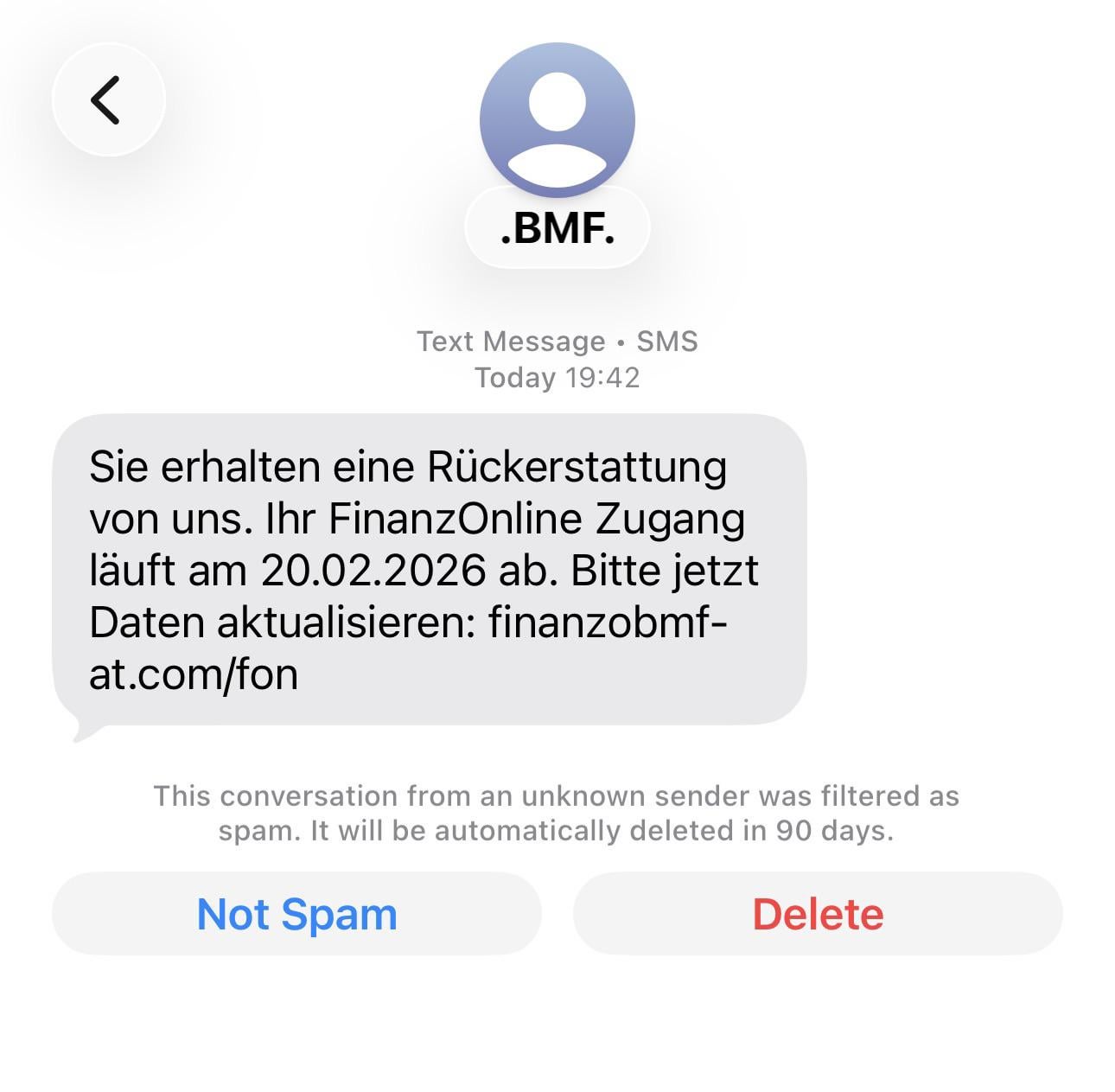Viewport: 1115px width, 1092px height.
Task: Mark this conversation as Not Spam
Action: click(x=296, y=914)
